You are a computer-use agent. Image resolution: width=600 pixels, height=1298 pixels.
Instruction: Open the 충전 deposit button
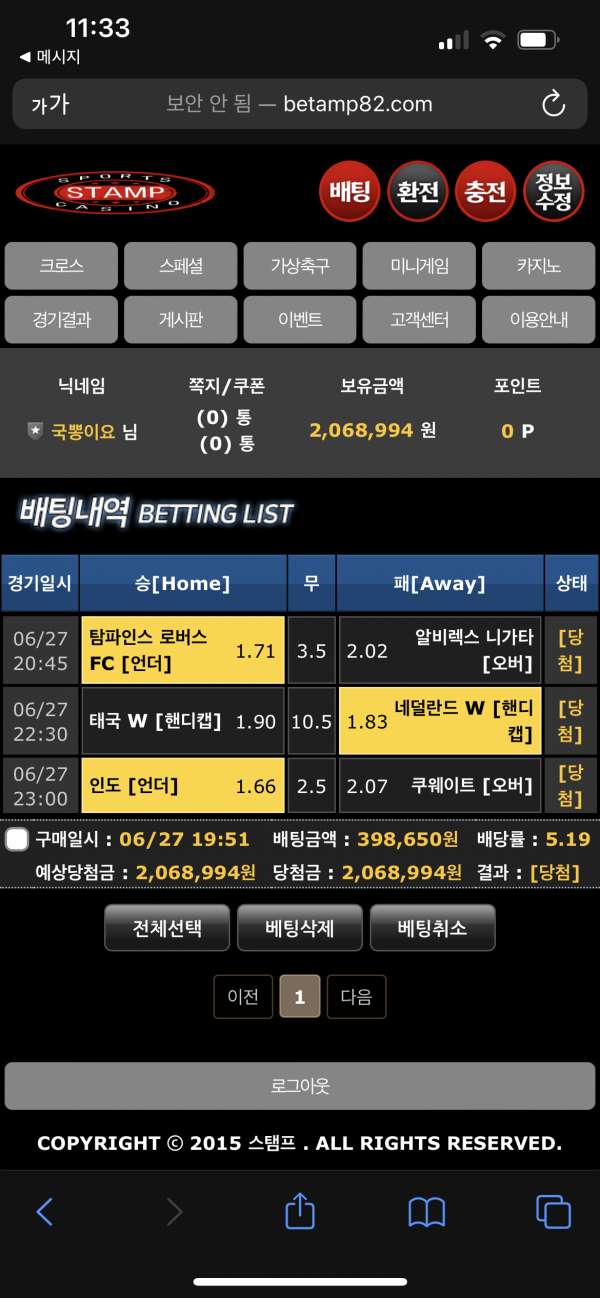tap(486, 191)
